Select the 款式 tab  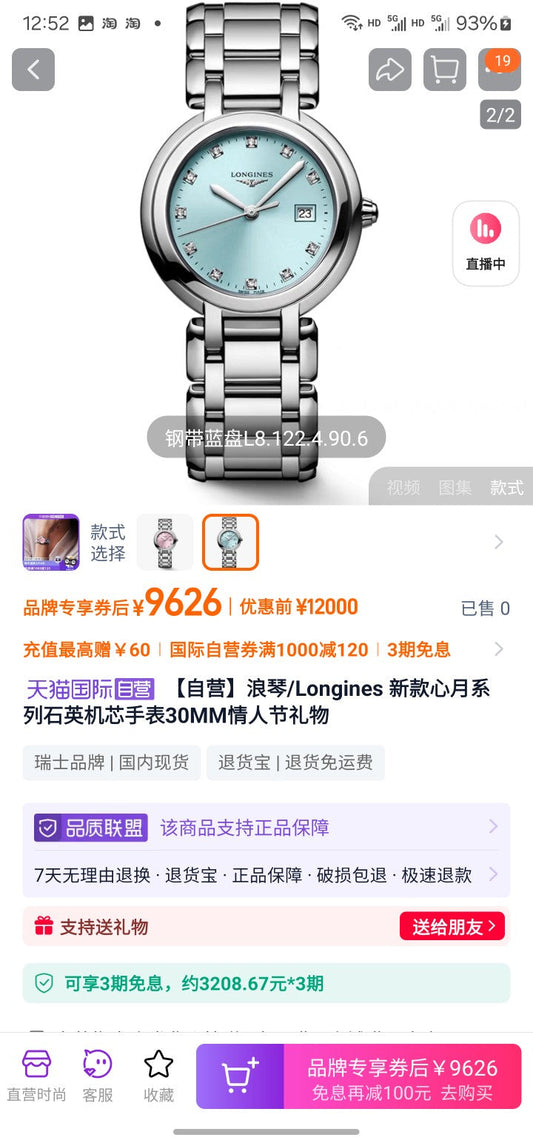[507, 488]
